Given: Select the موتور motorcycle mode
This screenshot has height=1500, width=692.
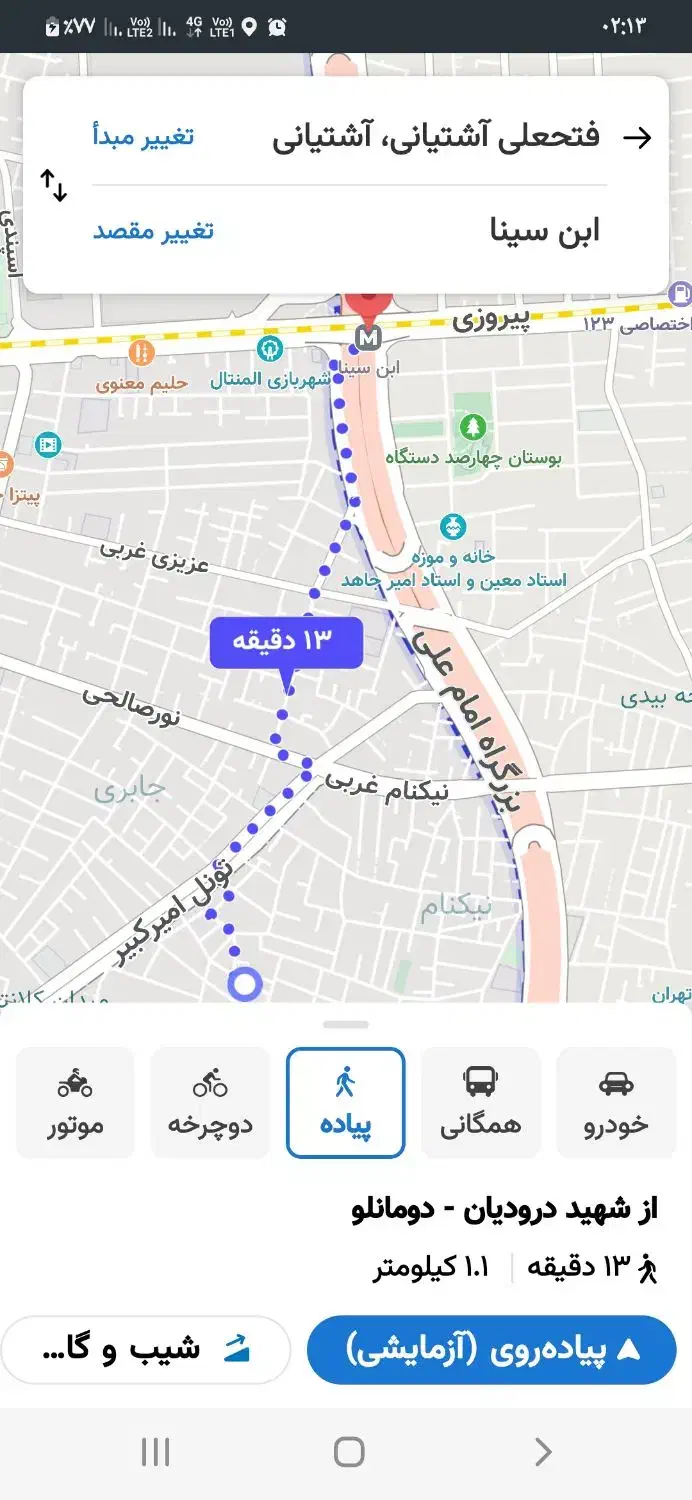Looking at the screenshot, I should click(x=76, y=1103).
